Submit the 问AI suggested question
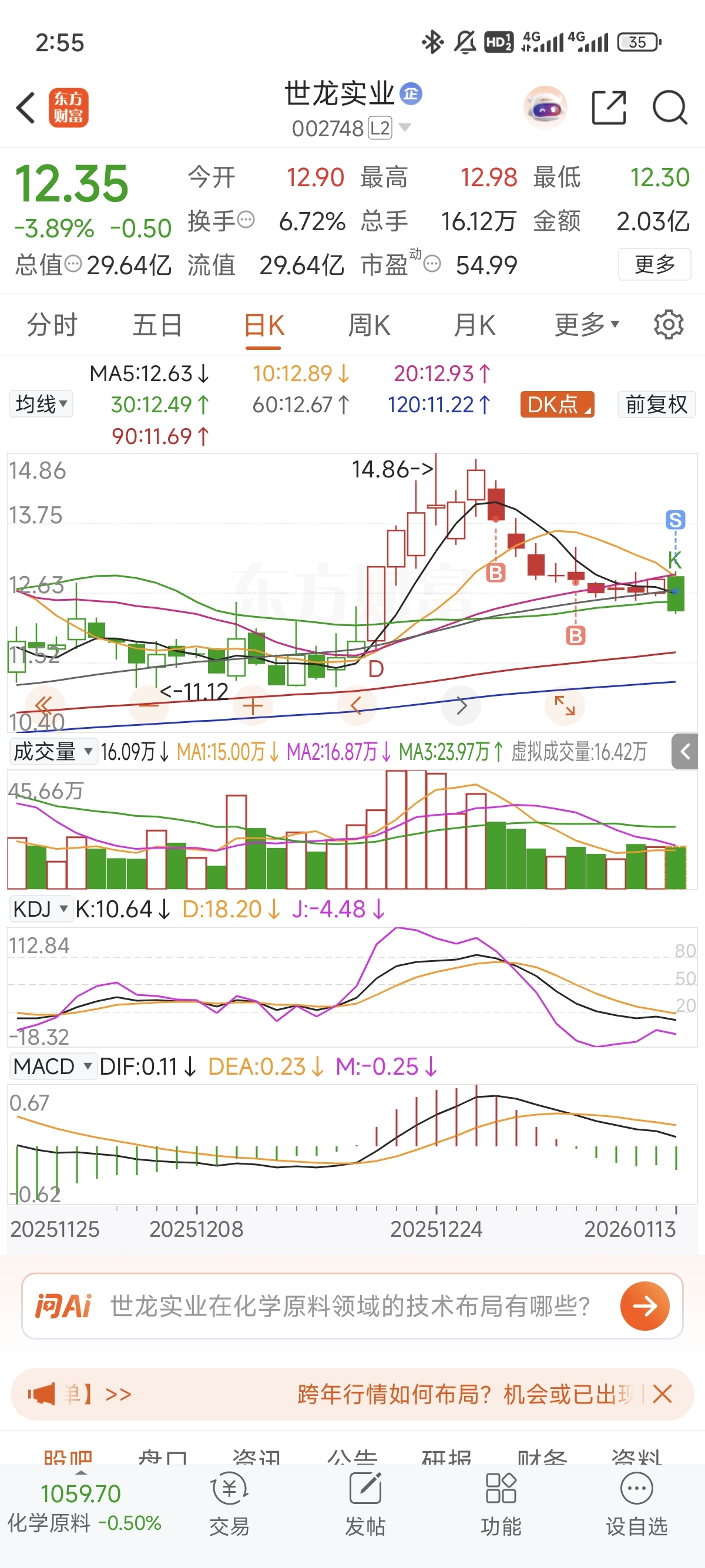The image size is (705, 1568). coord(644,1305)
